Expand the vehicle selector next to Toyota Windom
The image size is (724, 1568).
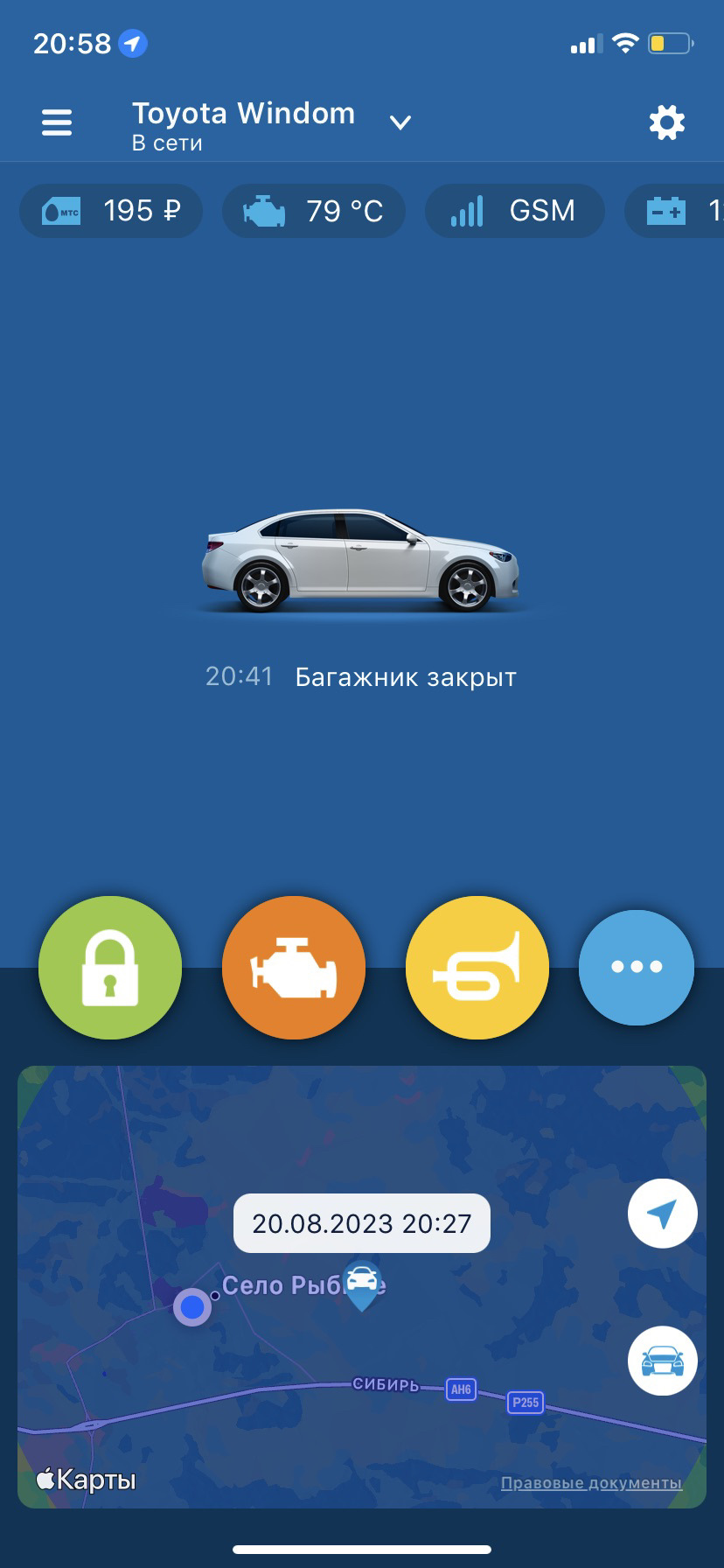400,122
